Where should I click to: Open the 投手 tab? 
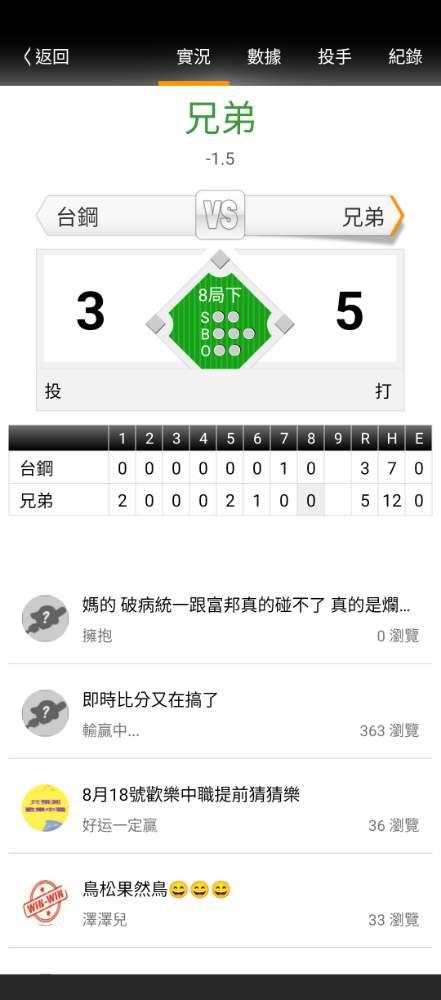334,57
